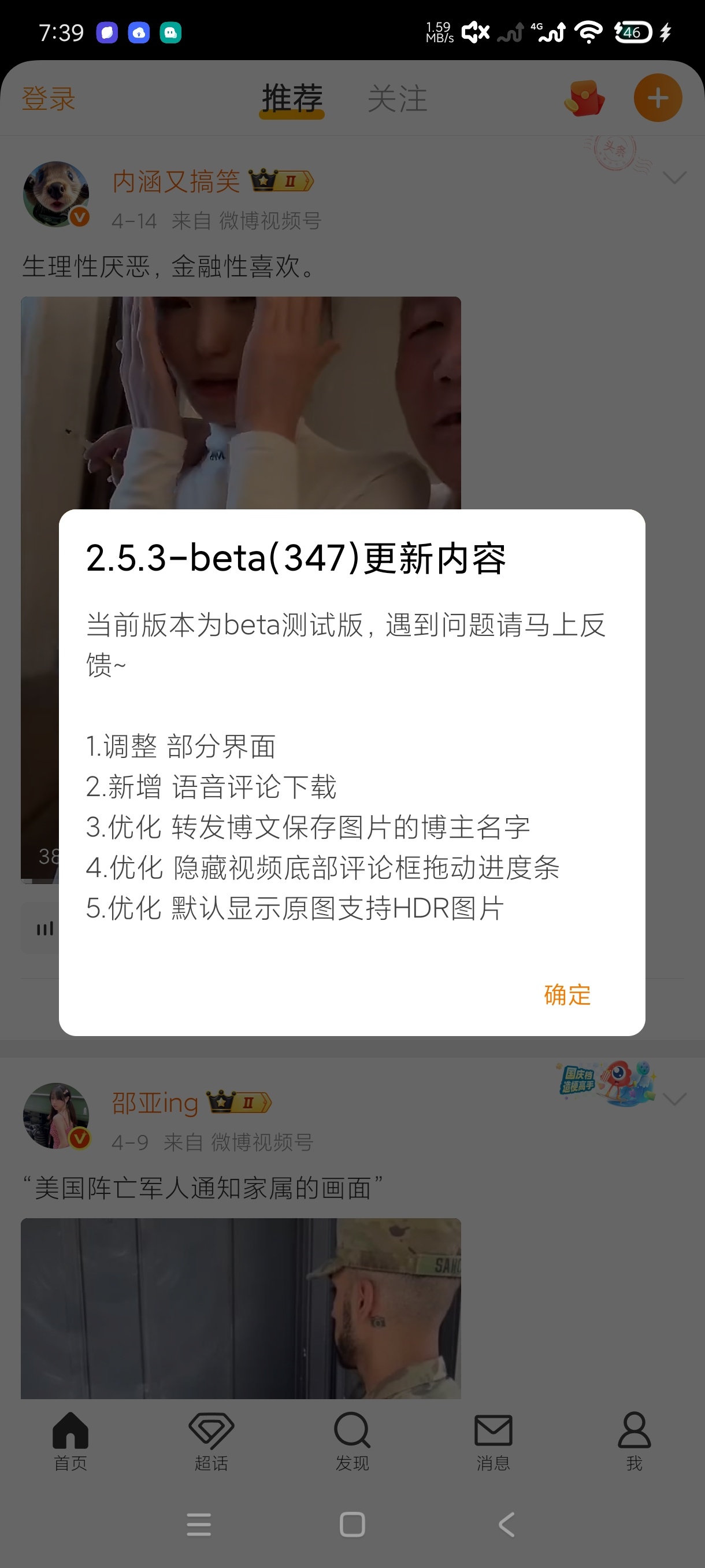Tap the verified mark on 内涵又搞笑 avatar
Screen dimensions: 705x1568
pyautogui.click(x=80, y=217)
